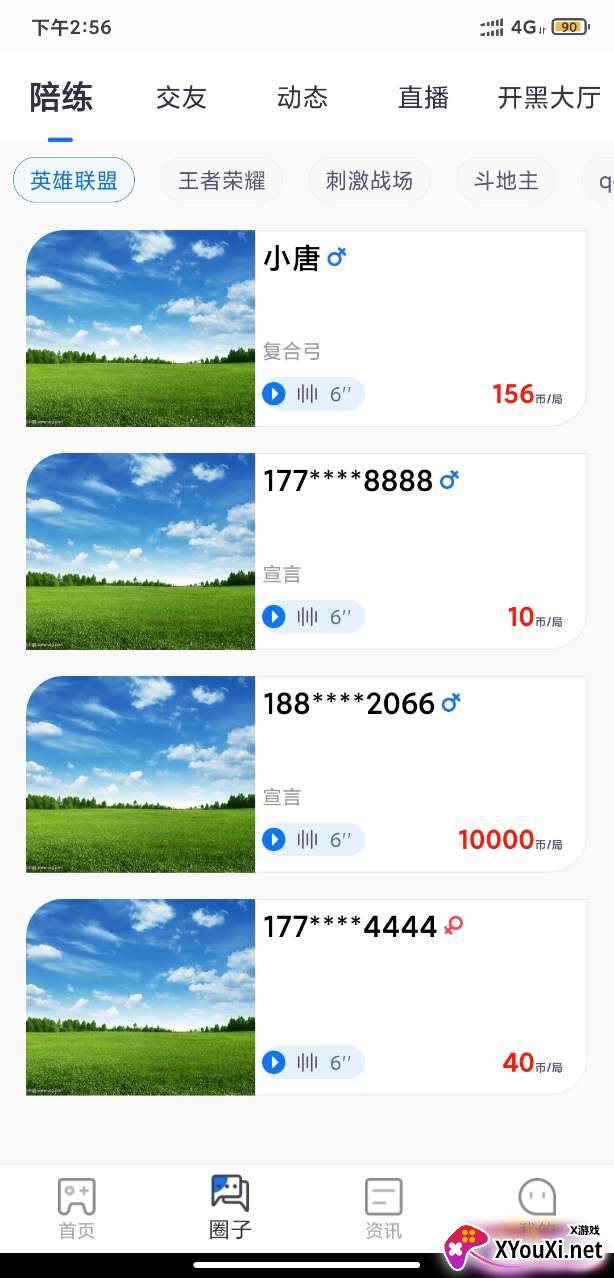The height and width of the screenshot is (1278, 614).
Task: Switch to 开黑大厅 tab
Action: (x=549, y=98)
